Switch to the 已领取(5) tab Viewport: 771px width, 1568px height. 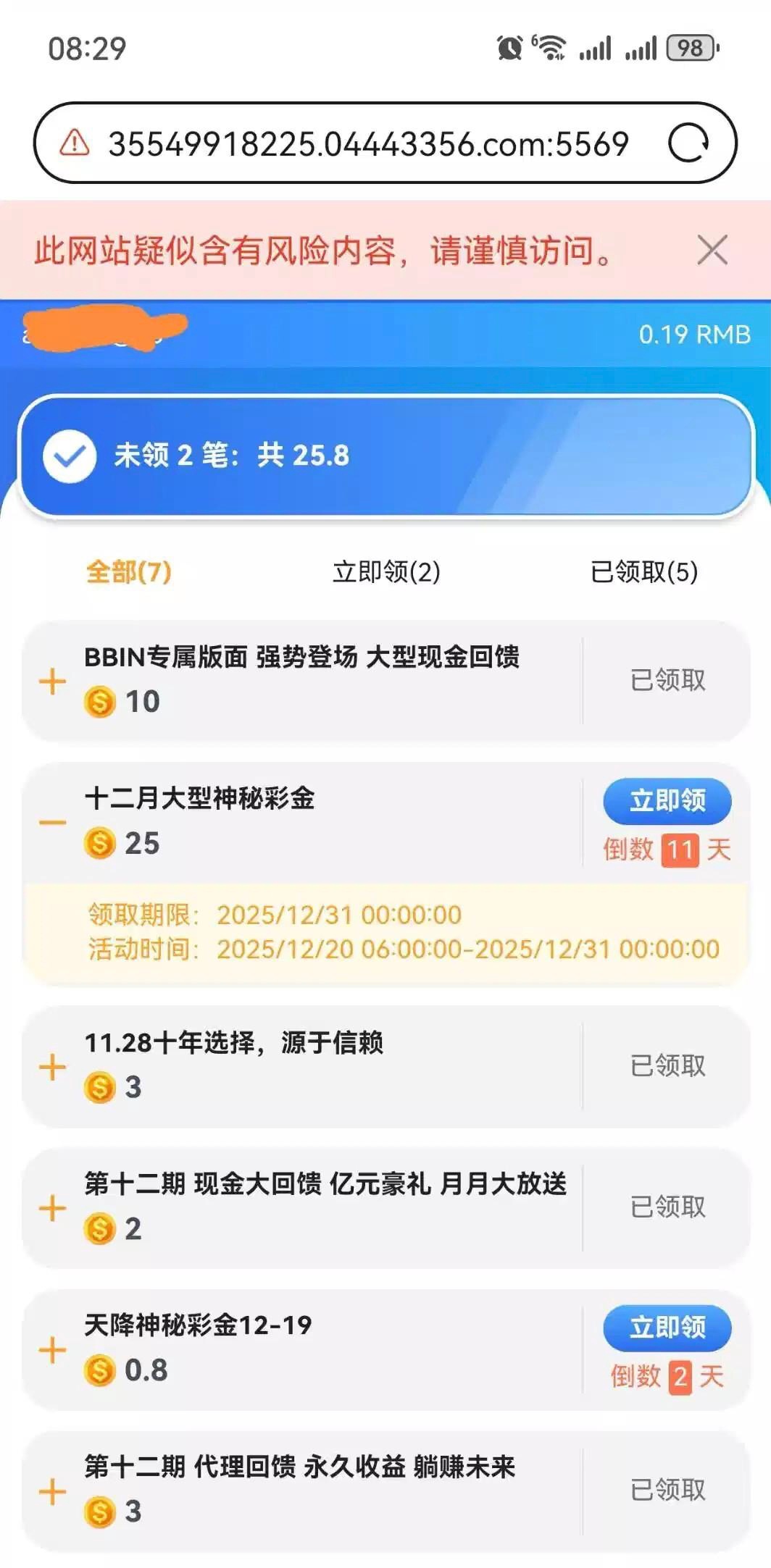(x=643, y=571)
